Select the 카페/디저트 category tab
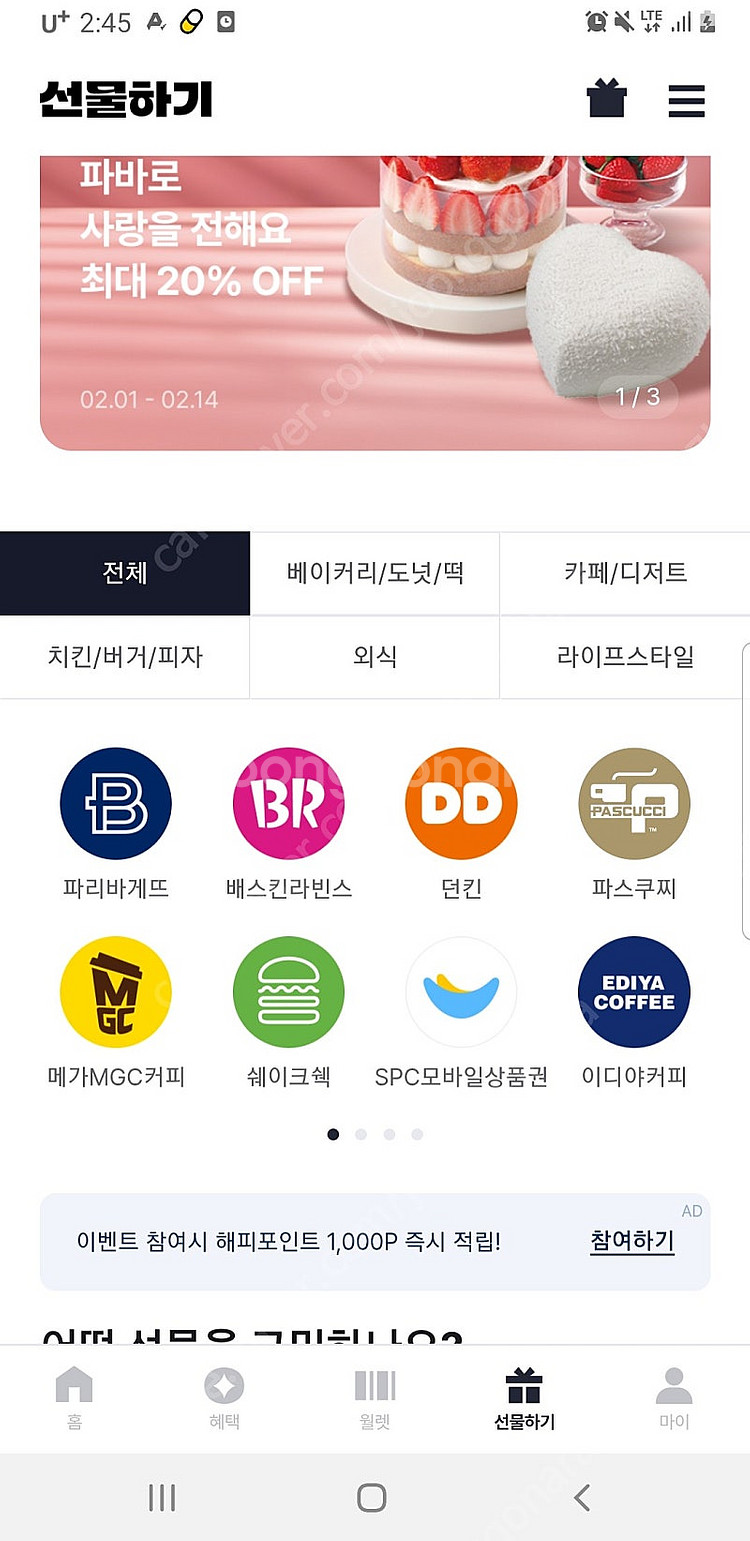 tap(625, 573)
